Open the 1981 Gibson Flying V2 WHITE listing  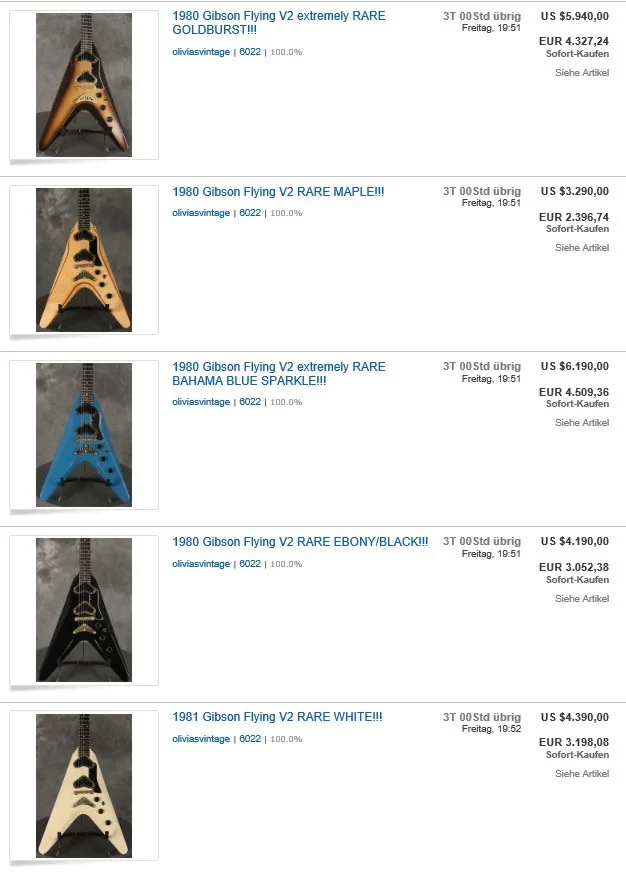coord(277,717)
